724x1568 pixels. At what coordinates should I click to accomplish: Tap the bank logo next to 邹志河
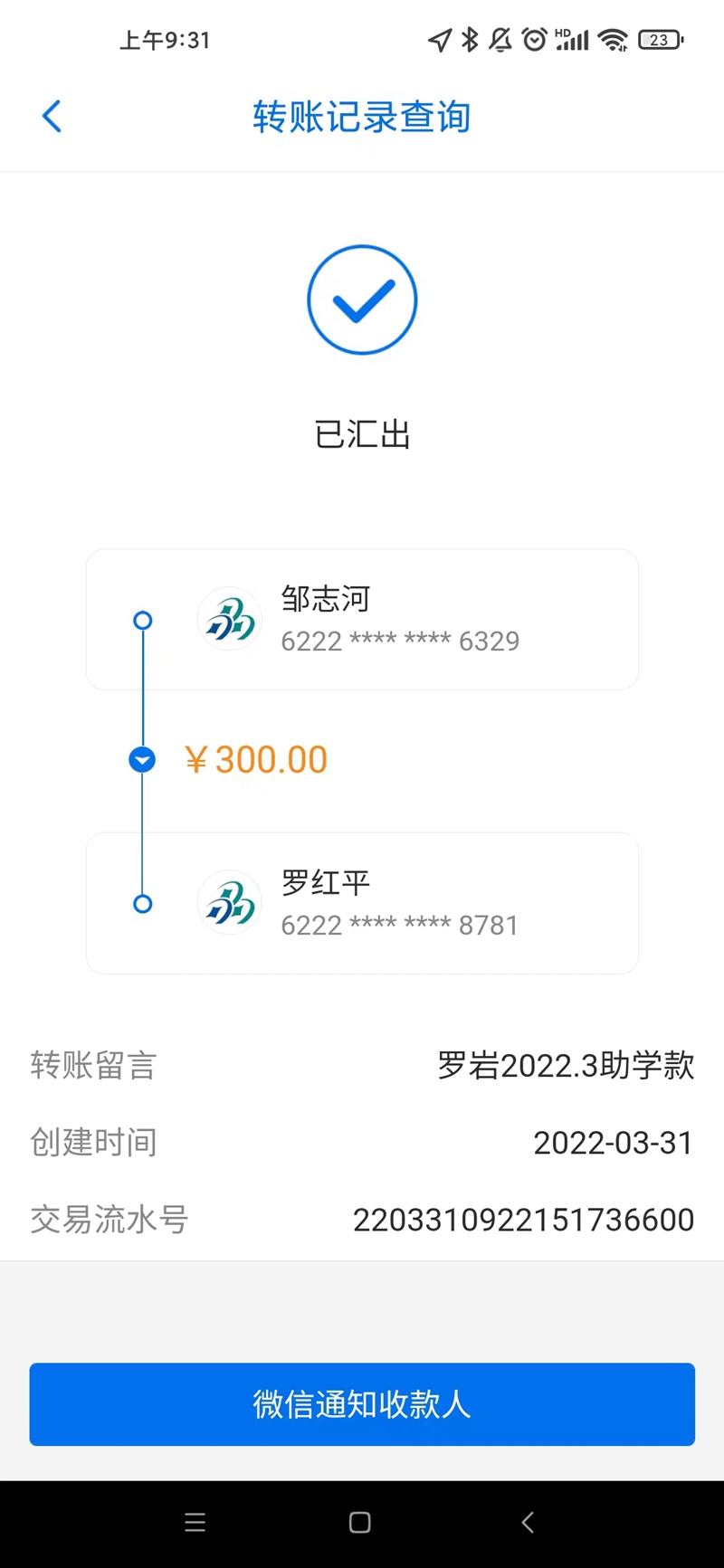(x=229, y=619)
